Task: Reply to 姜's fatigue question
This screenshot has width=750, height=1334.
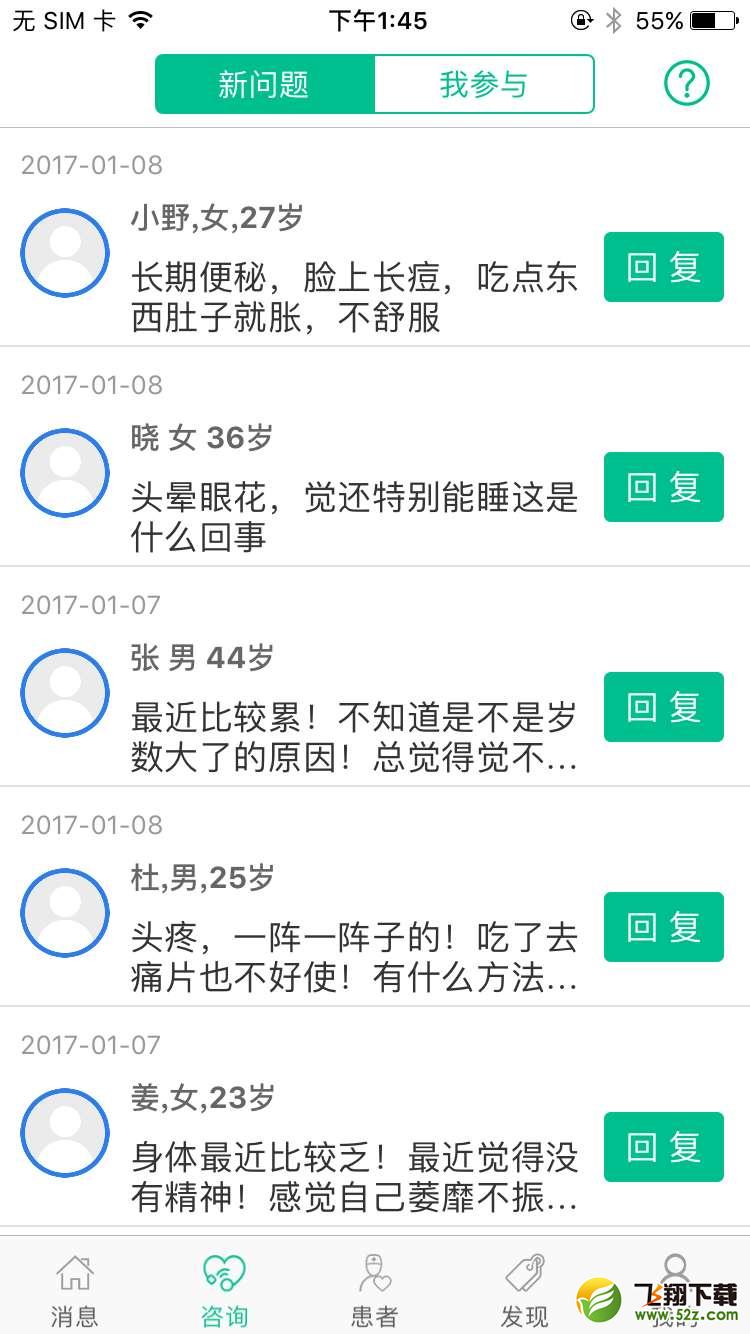Action: [664, 1147]
